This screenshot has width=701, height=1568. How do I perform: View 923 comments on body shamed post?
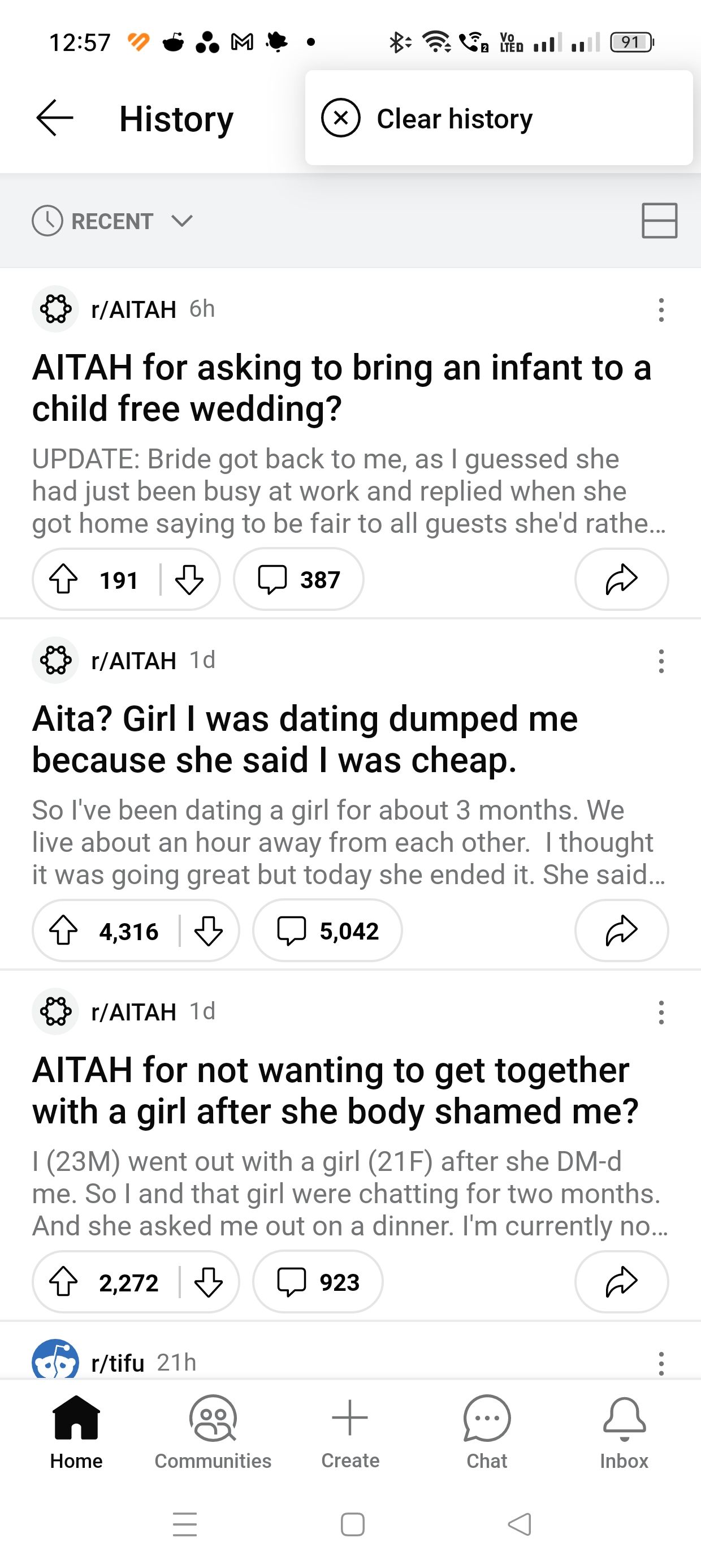click(x=318, y=1282)
